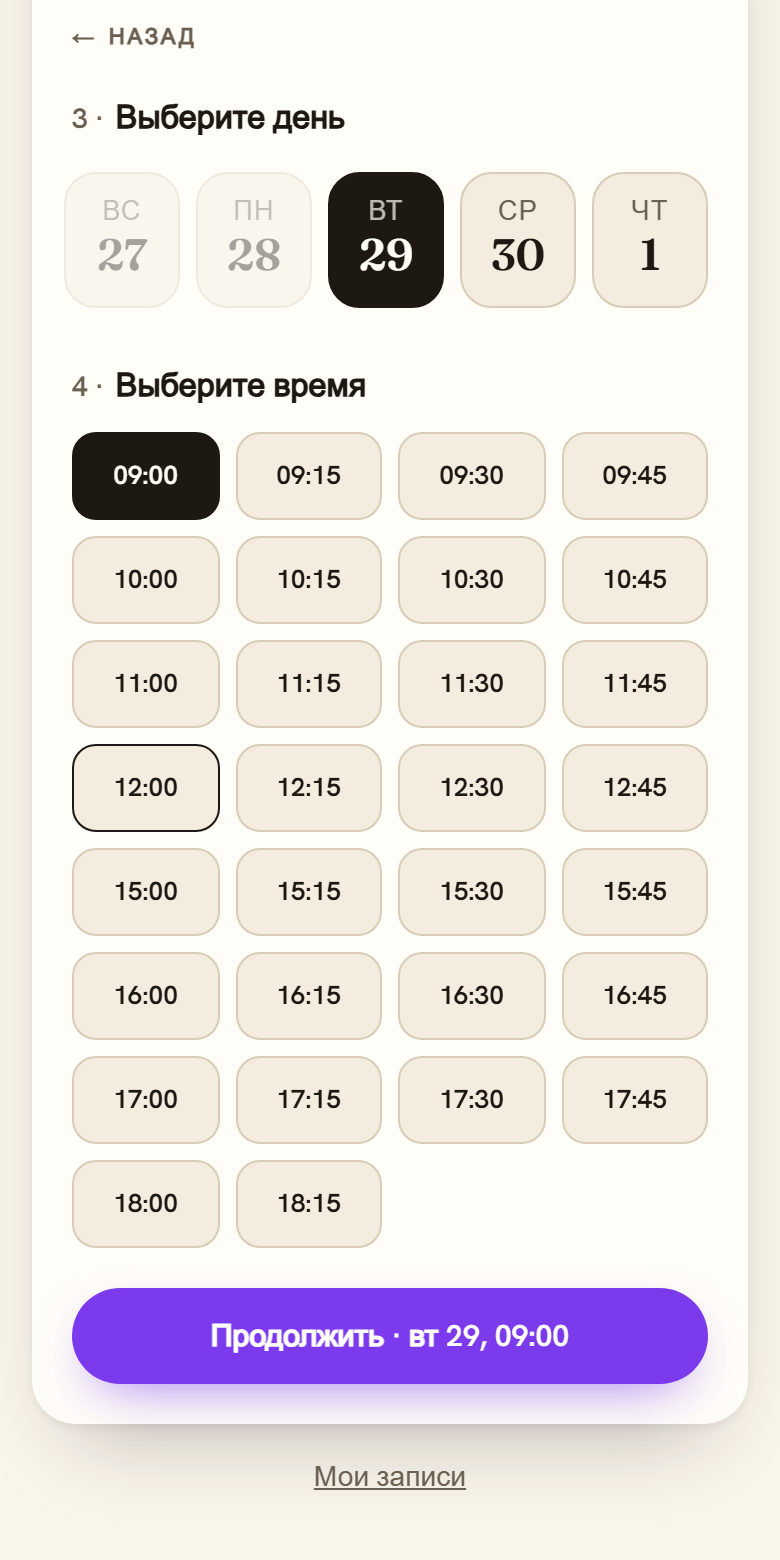Choose 16:00 as the time
The width and height of the screenshot is (780, 1560).
pos(146,996)
